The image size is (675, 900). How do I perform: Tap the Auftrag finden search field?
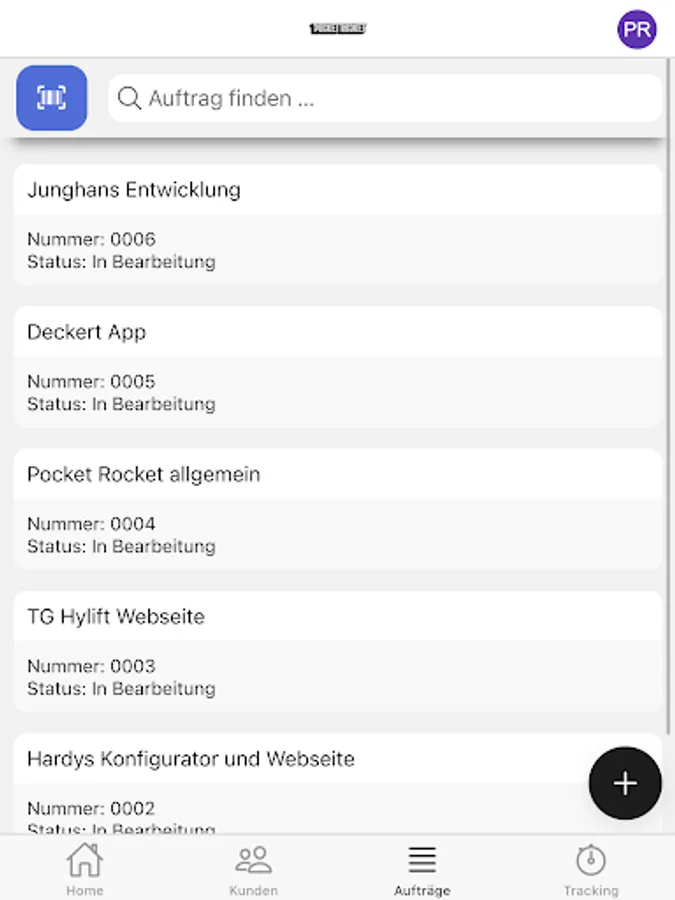(x=385, y=98)
